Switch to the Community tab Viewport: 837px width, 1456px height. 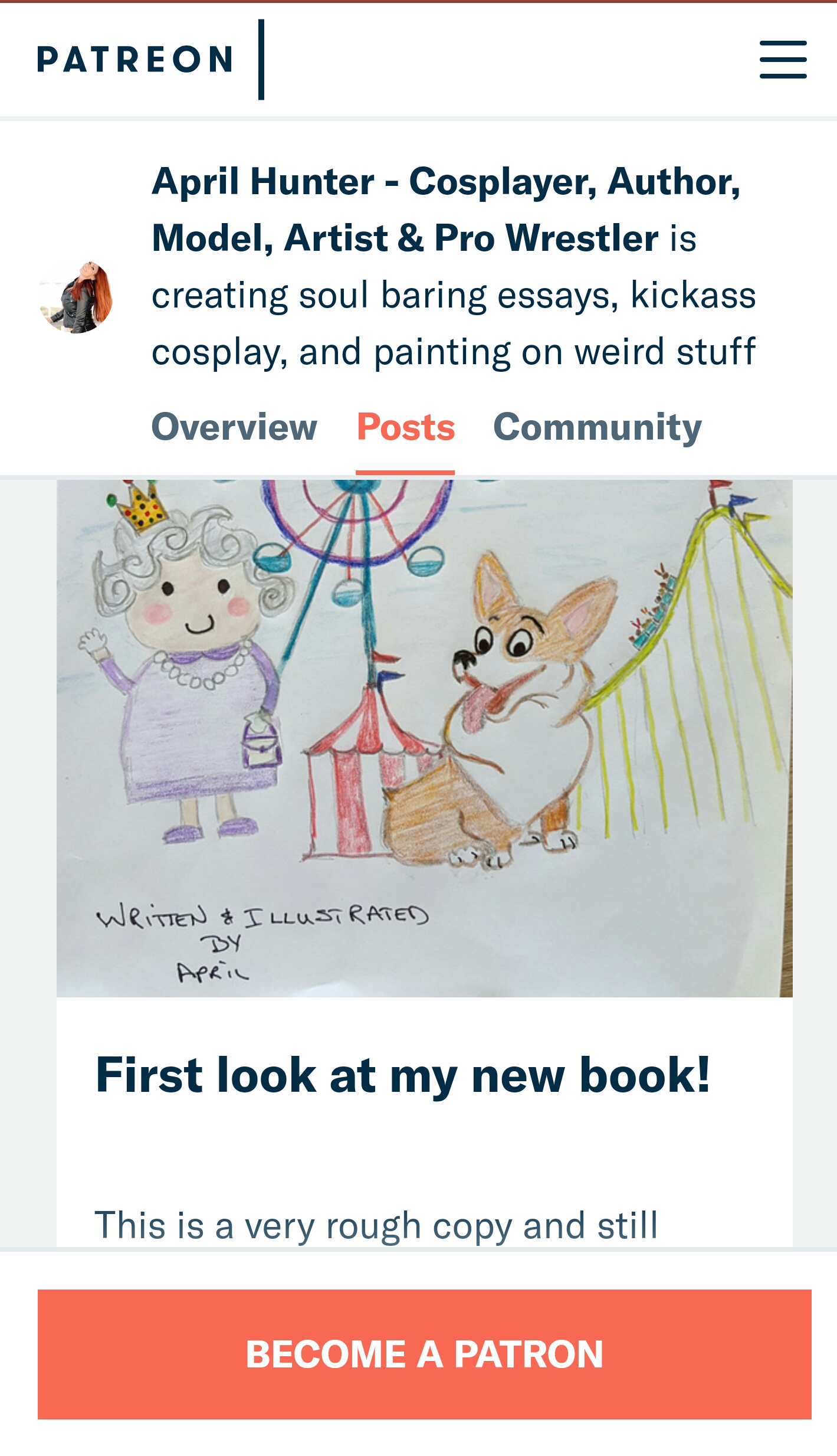(x=597, y=427)
